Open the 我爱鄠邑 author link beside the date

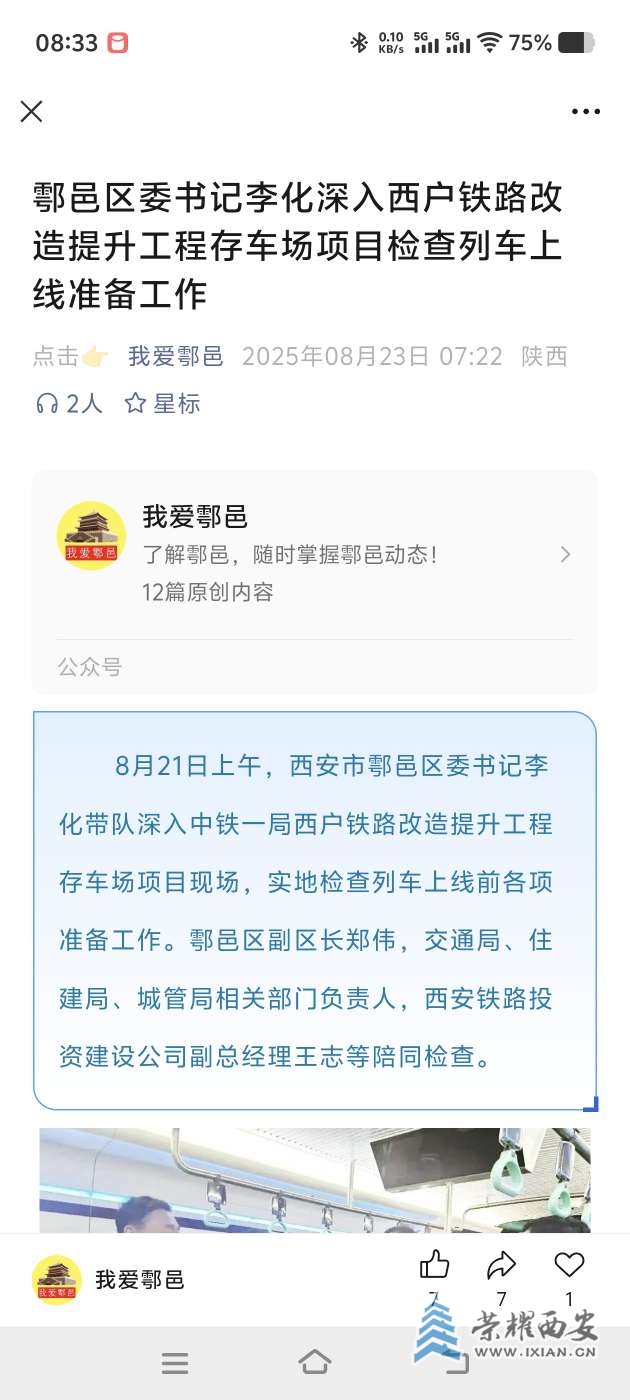(175, 356)
